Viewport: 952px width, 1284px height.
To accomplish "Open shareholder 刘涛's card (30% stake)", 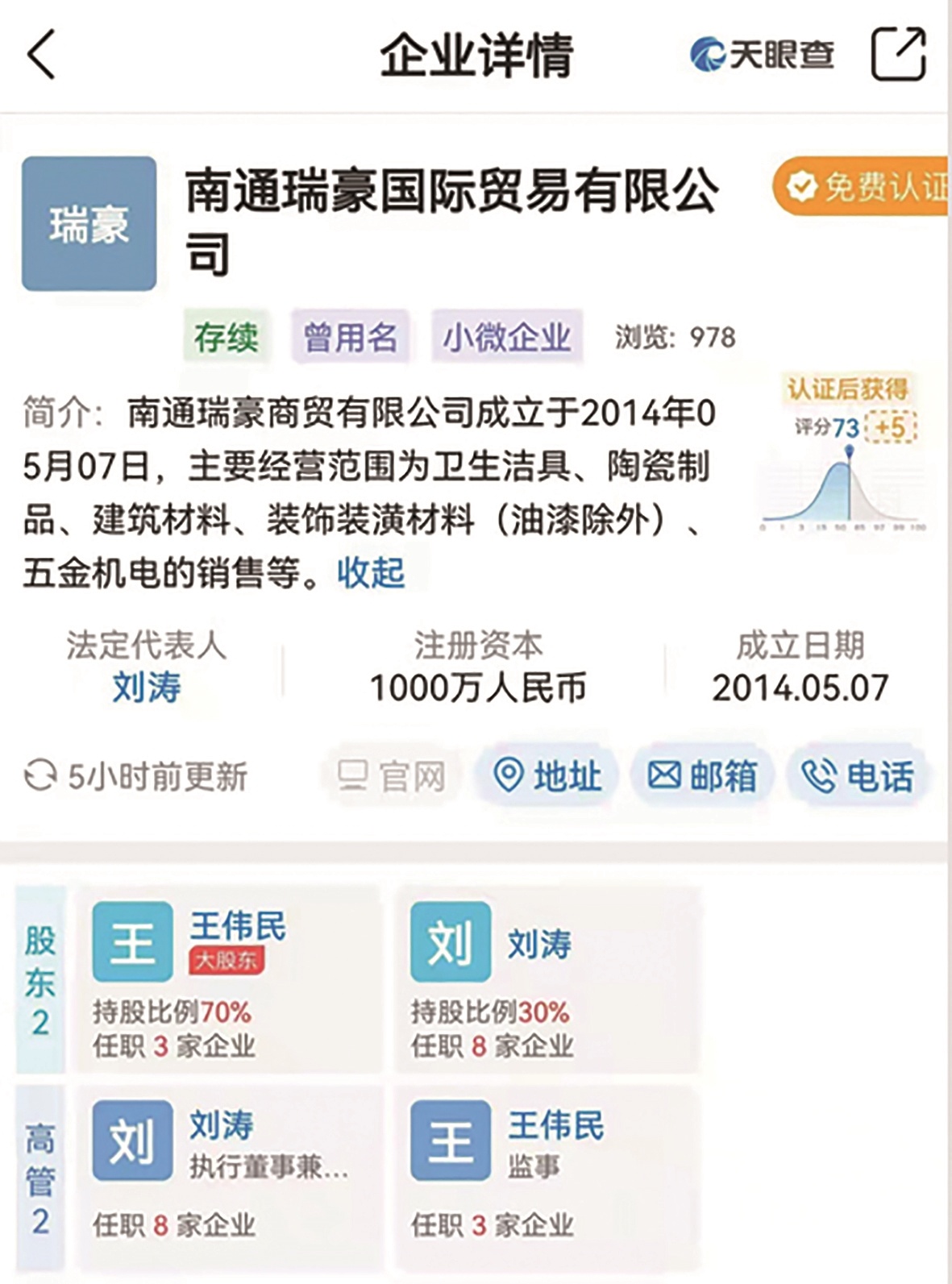I will click(x=547, y=979).
